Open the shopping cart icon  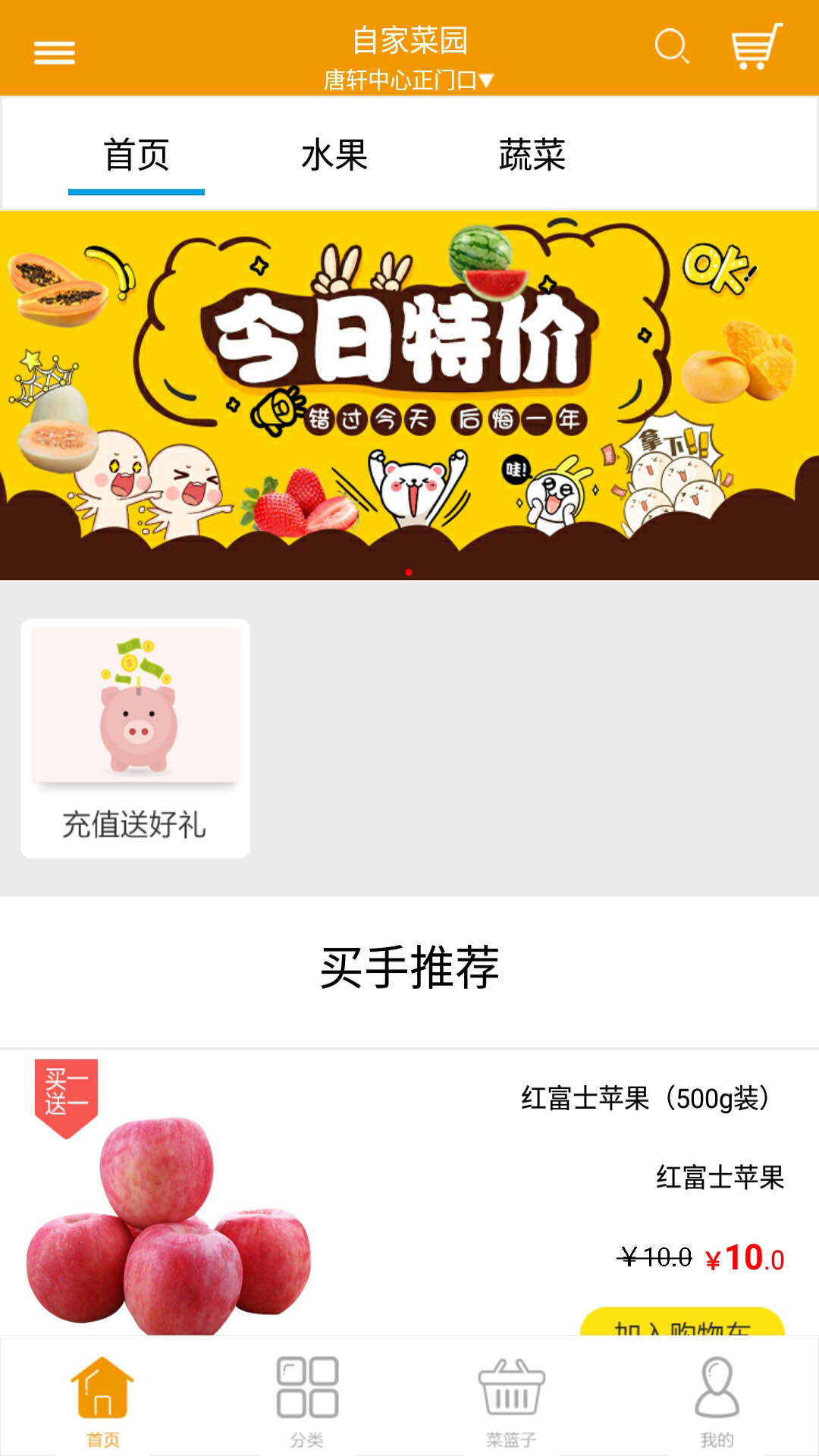(x=756, y=47)
